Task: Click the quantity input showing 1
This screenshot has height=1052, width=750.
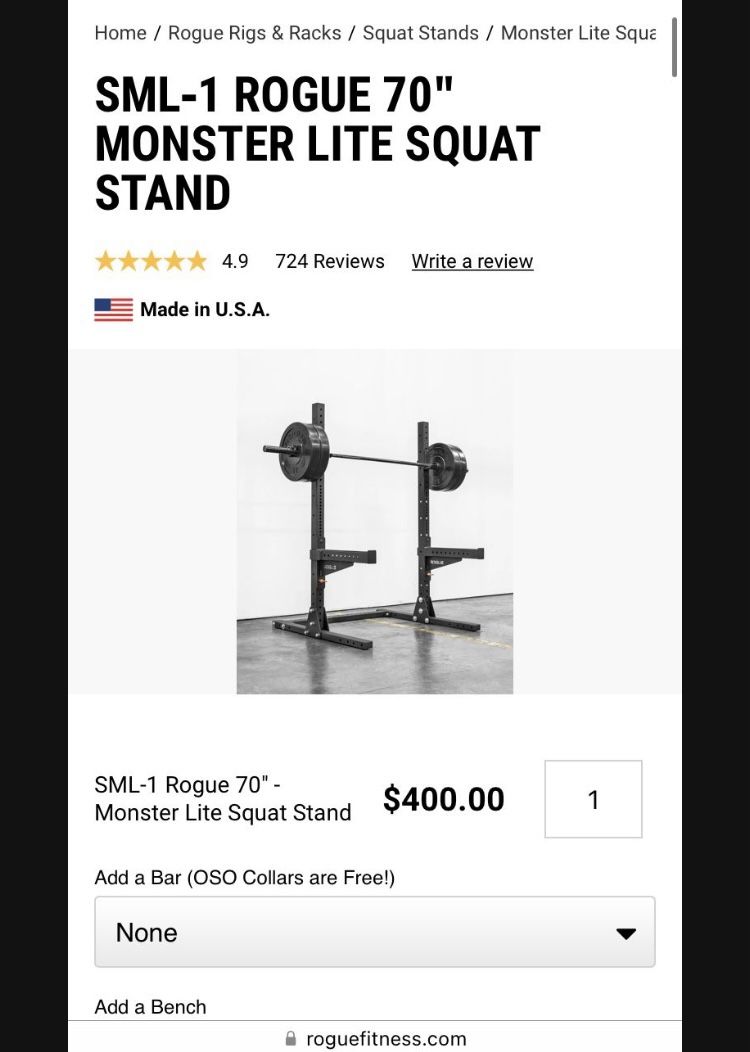Action: [x=593, y=799]
